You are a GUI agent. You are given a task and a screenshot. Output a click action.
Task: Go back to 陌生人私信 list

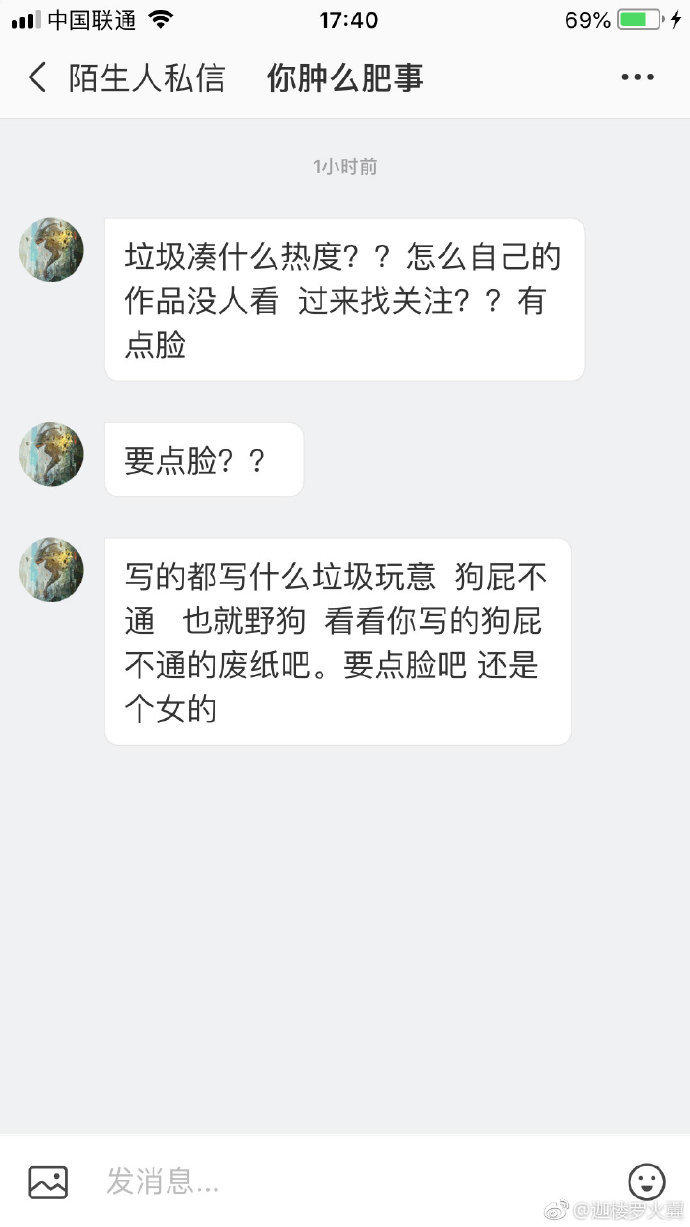[40, 77]
